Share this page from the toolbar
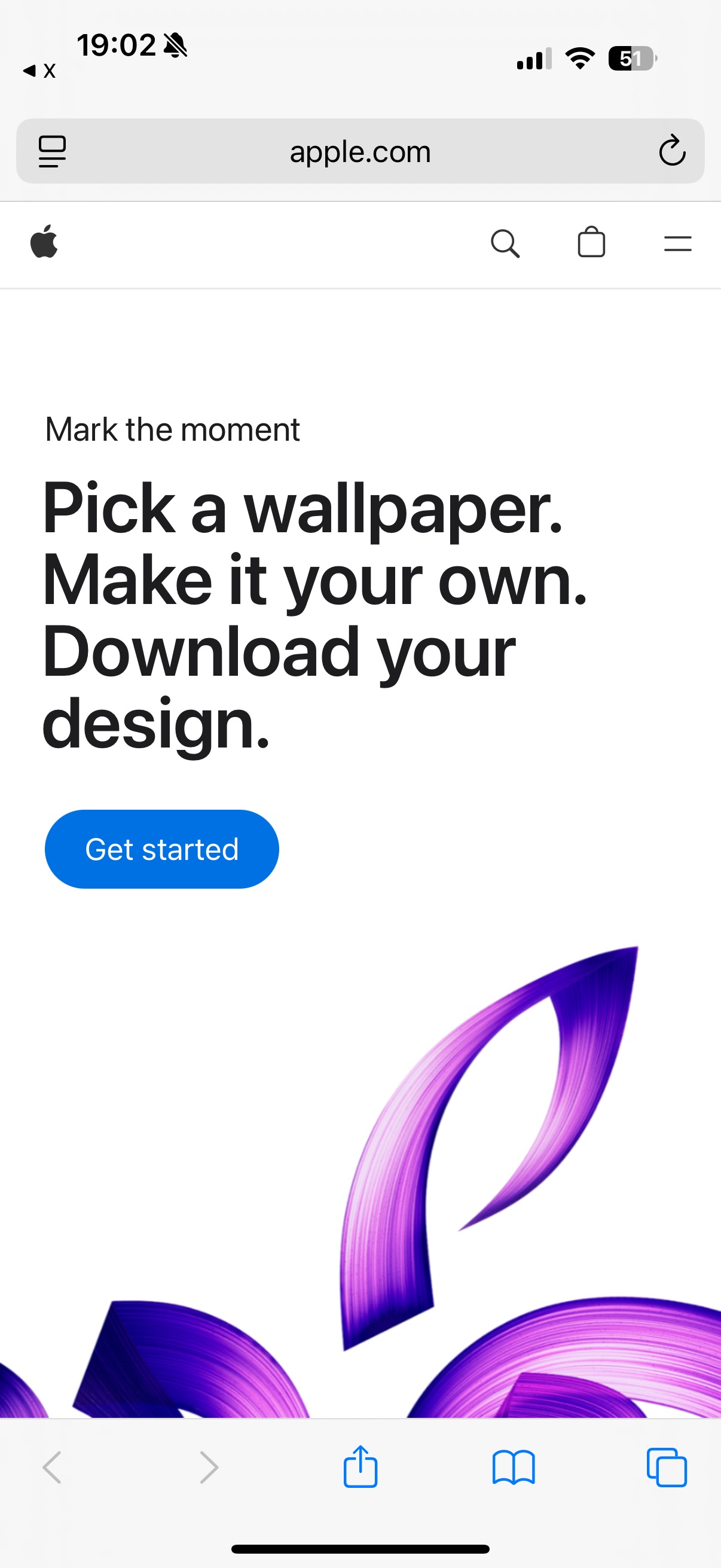721x1568 pixels. [360, 1467]
